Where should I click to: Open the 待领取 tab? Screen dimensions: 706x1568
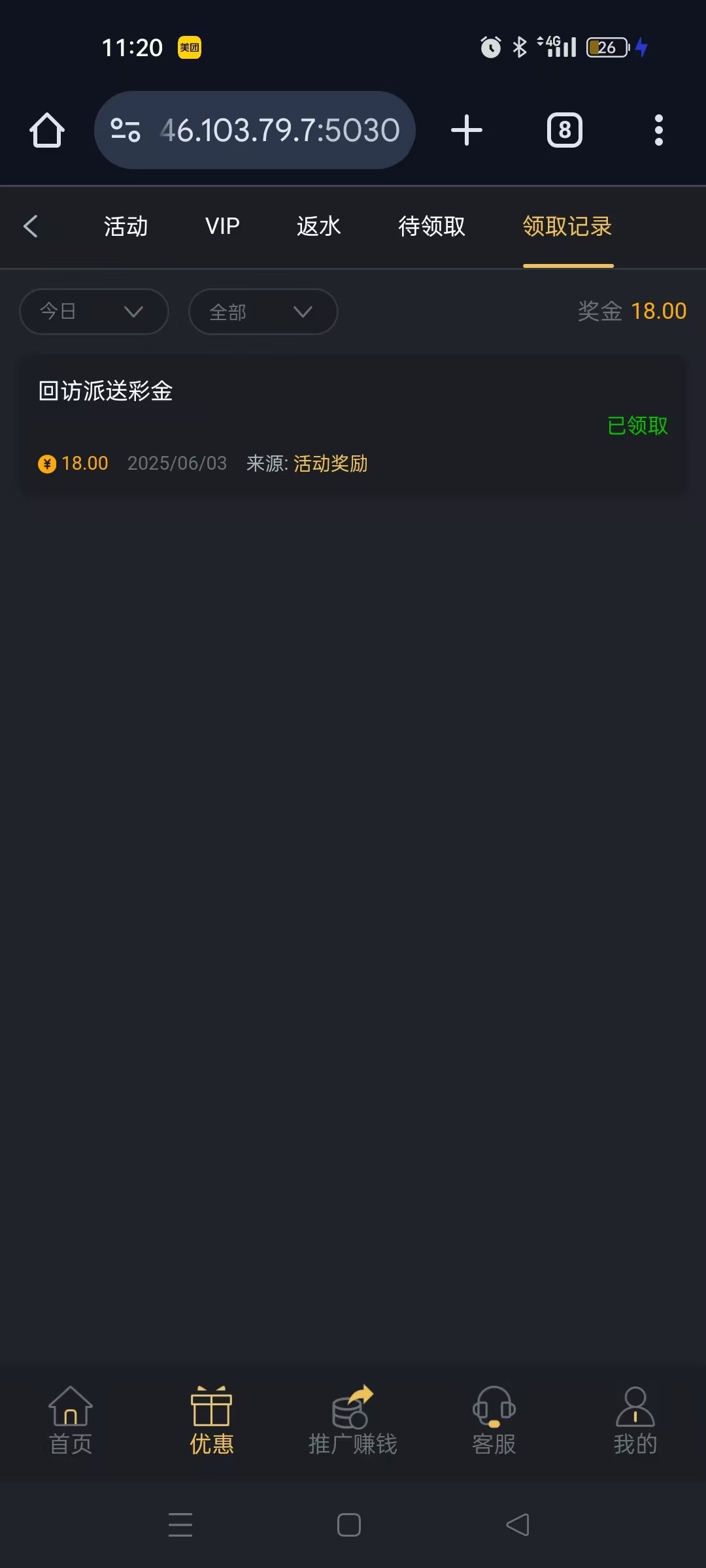pyautogui.click(x=432, y=226)
